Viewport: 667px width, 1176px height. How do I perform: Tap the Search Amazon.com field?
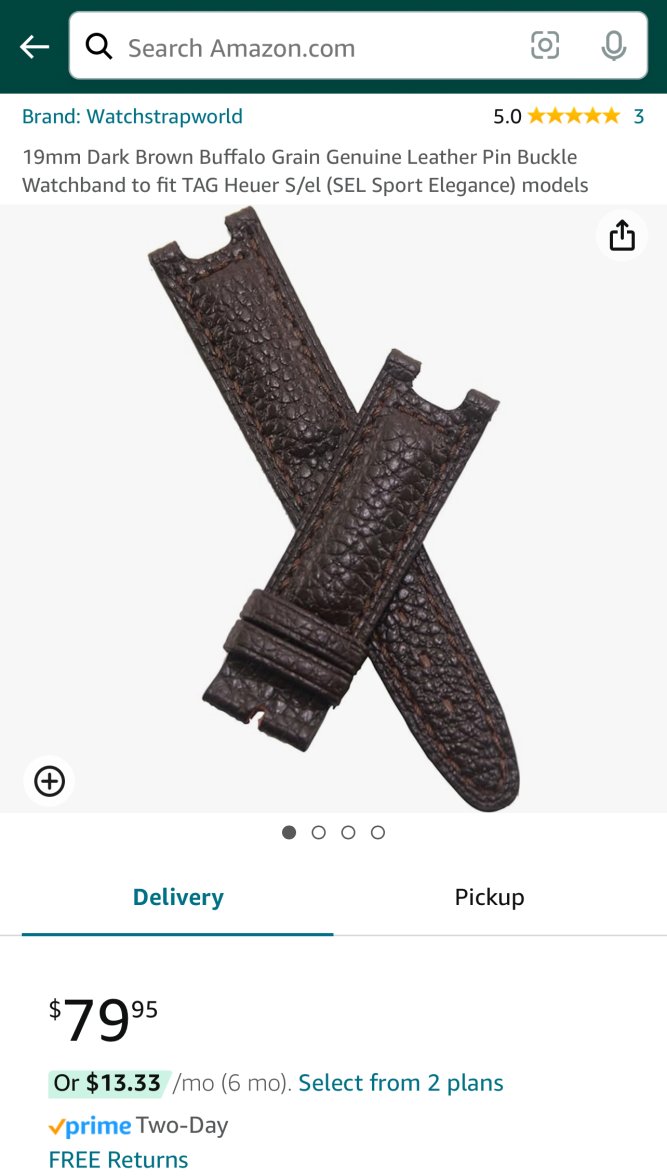click(x=300, y=47)
